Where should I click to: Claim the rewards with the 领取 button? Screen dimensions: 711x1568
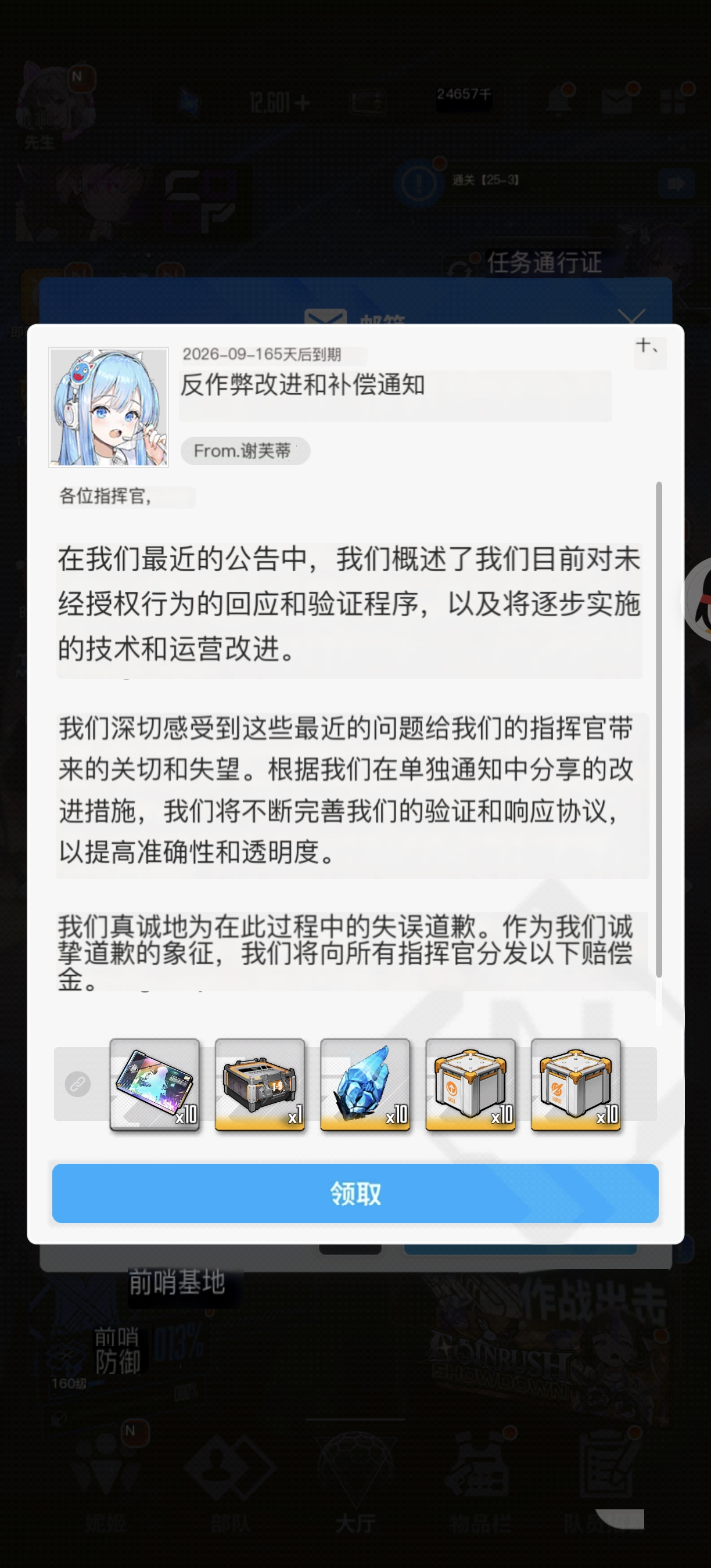(x=355, y=1193)
